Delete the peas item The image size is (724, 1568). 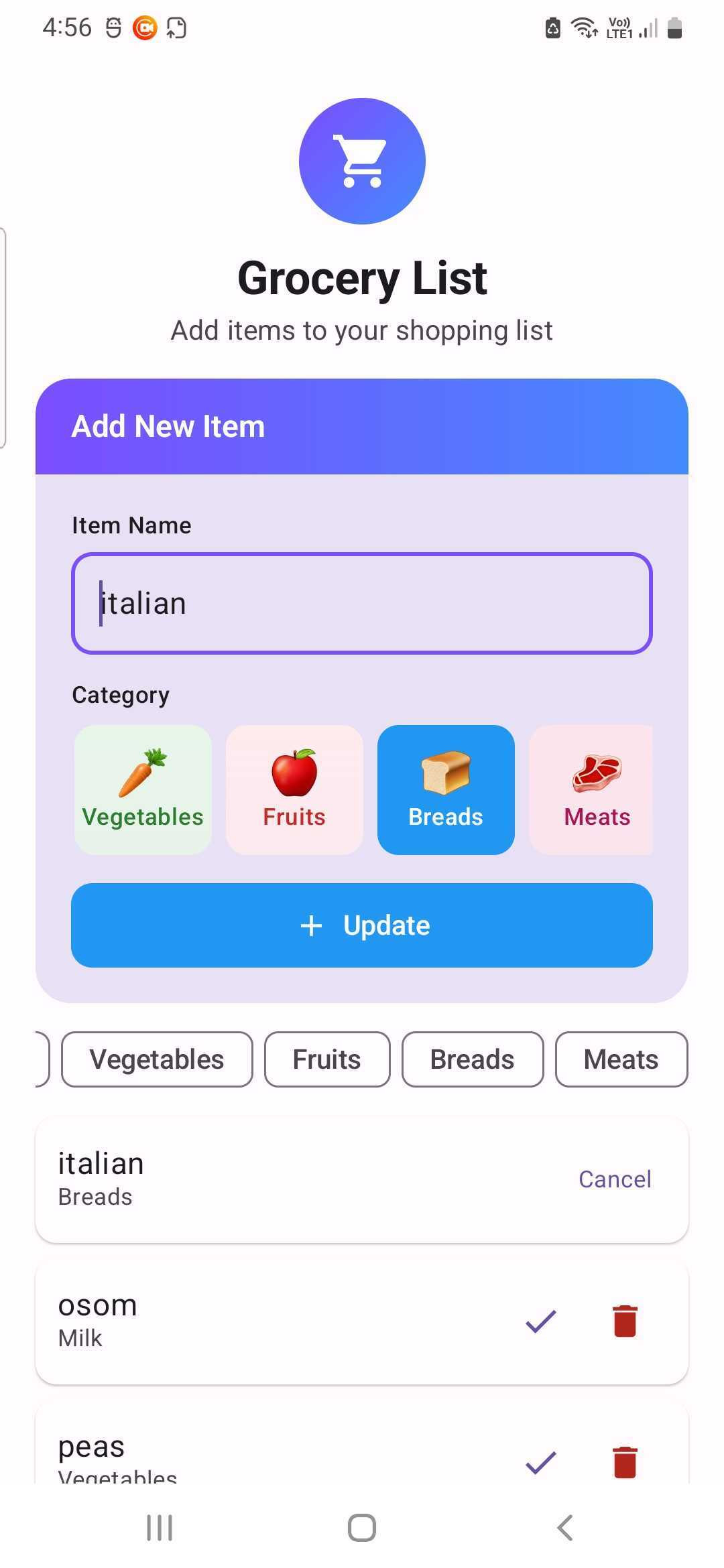pos(625,1462)
